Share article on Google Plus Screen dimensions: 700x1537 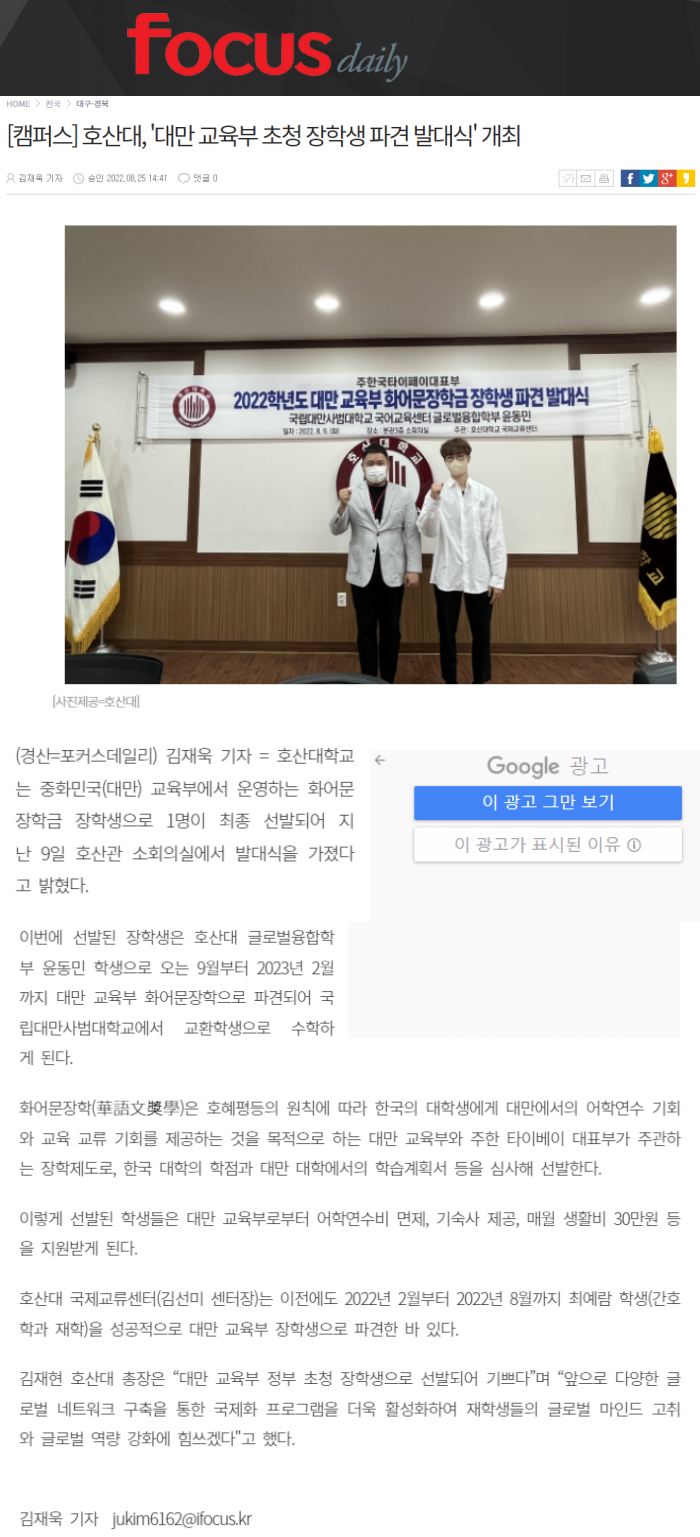click(667, 178)
